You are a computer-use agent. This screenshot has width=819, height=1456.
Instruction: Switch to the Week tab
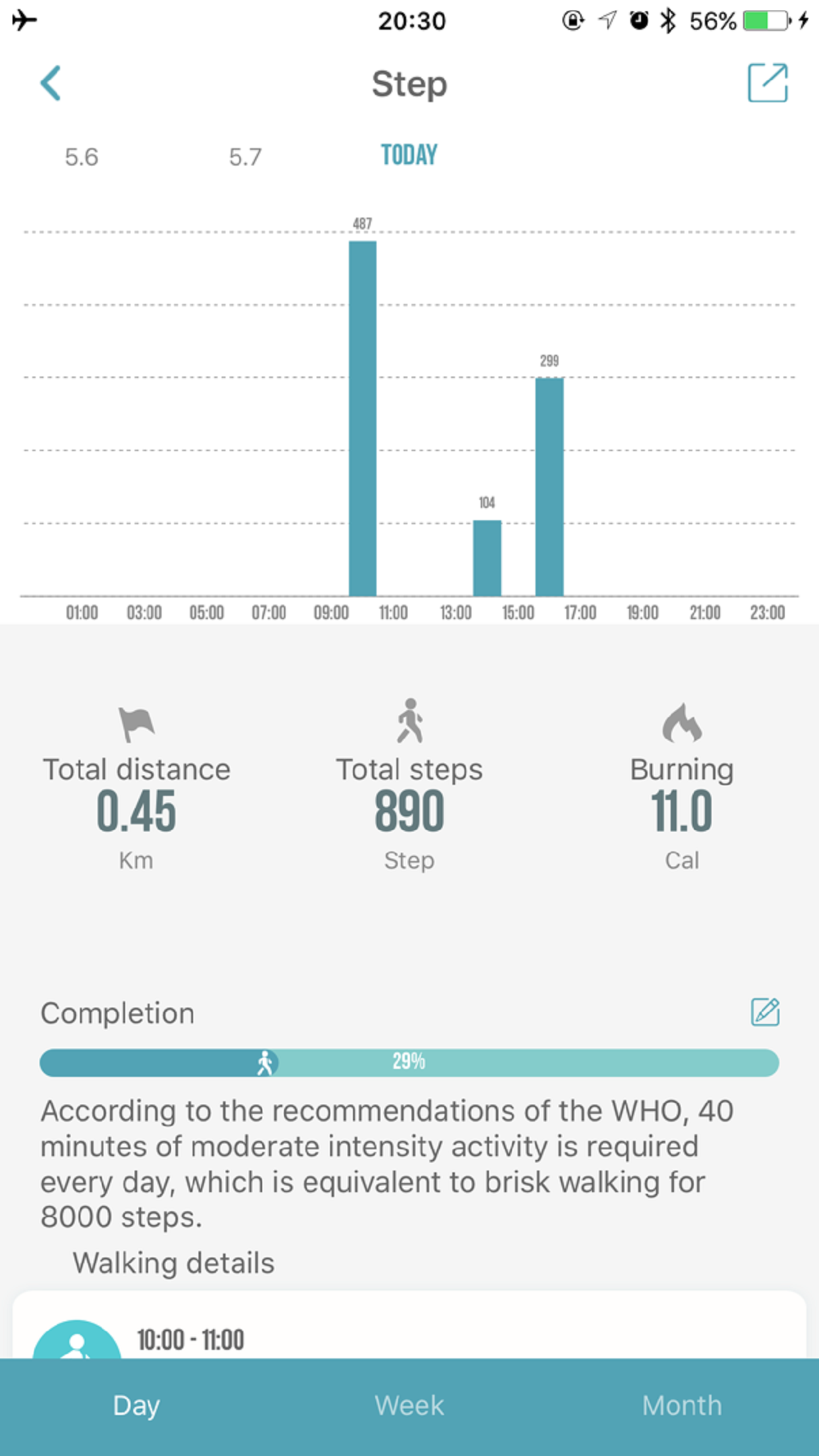coord(409,1405)
